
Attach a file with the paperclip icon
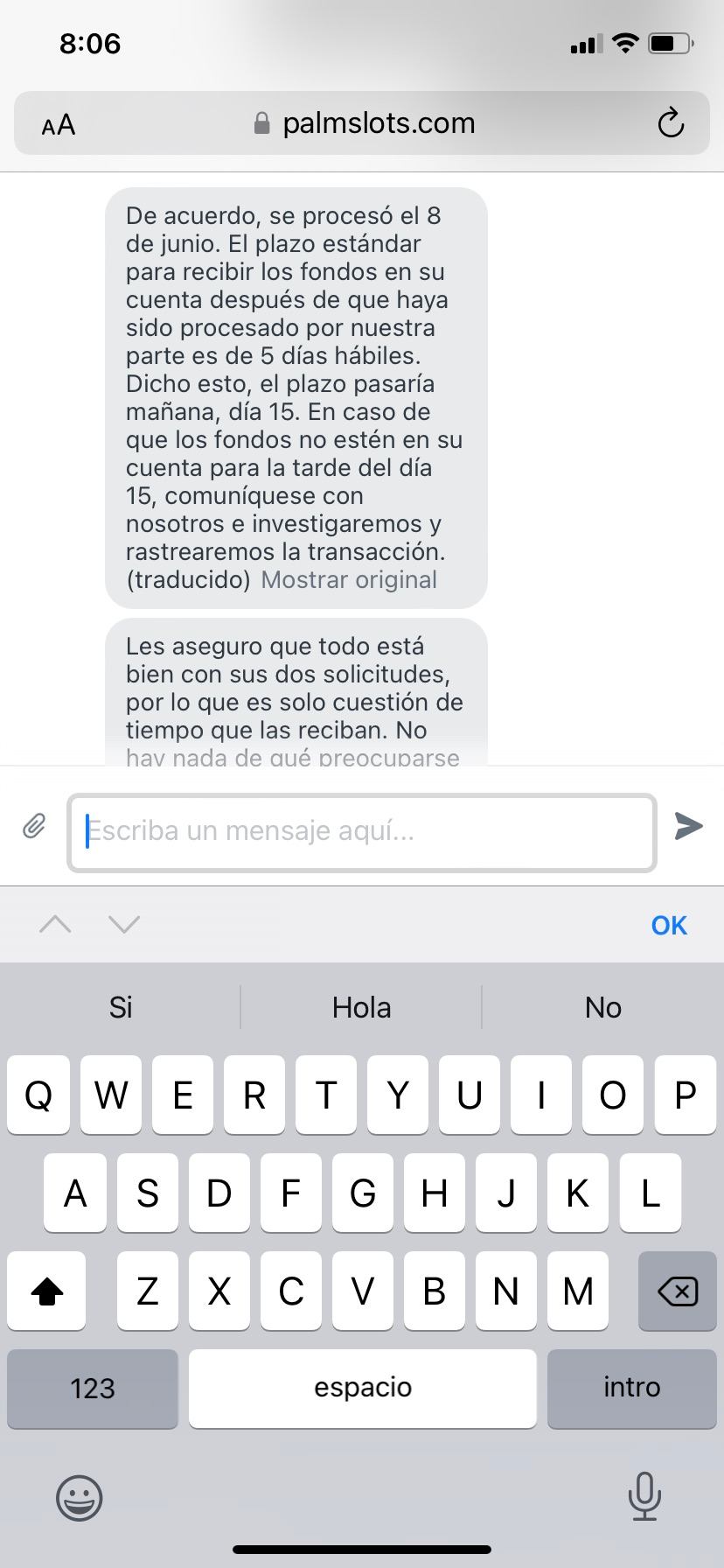point(34,826)
